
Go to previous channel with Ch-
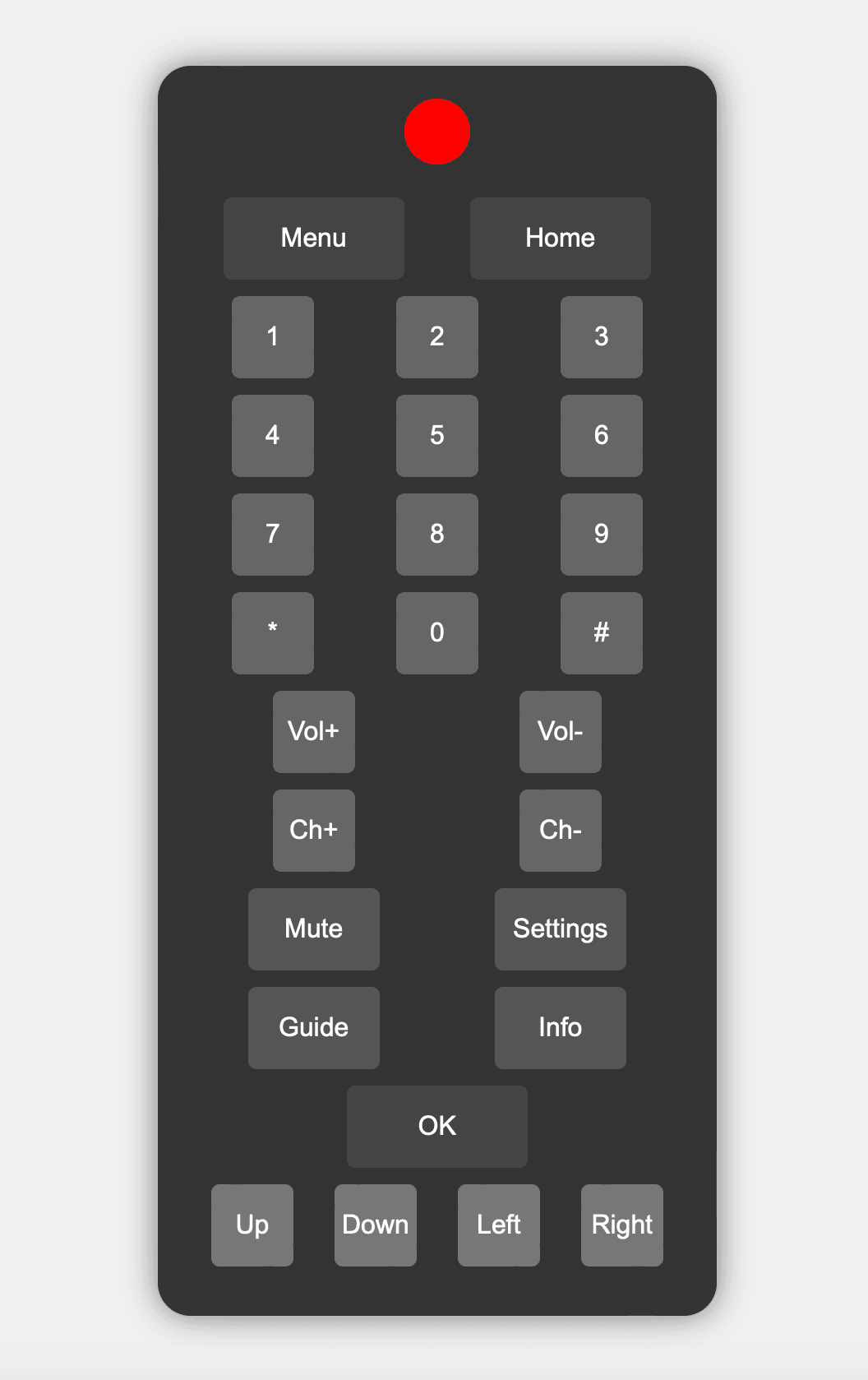point(561,831)
